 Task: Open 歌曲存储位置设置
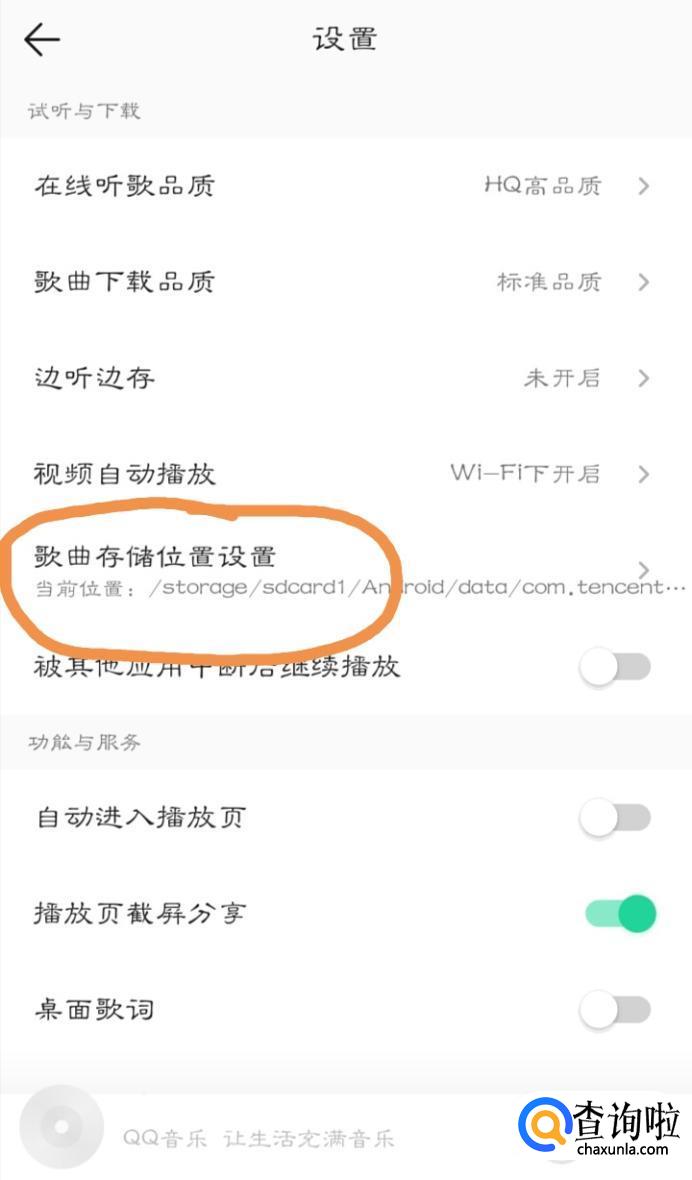(346, 570)
